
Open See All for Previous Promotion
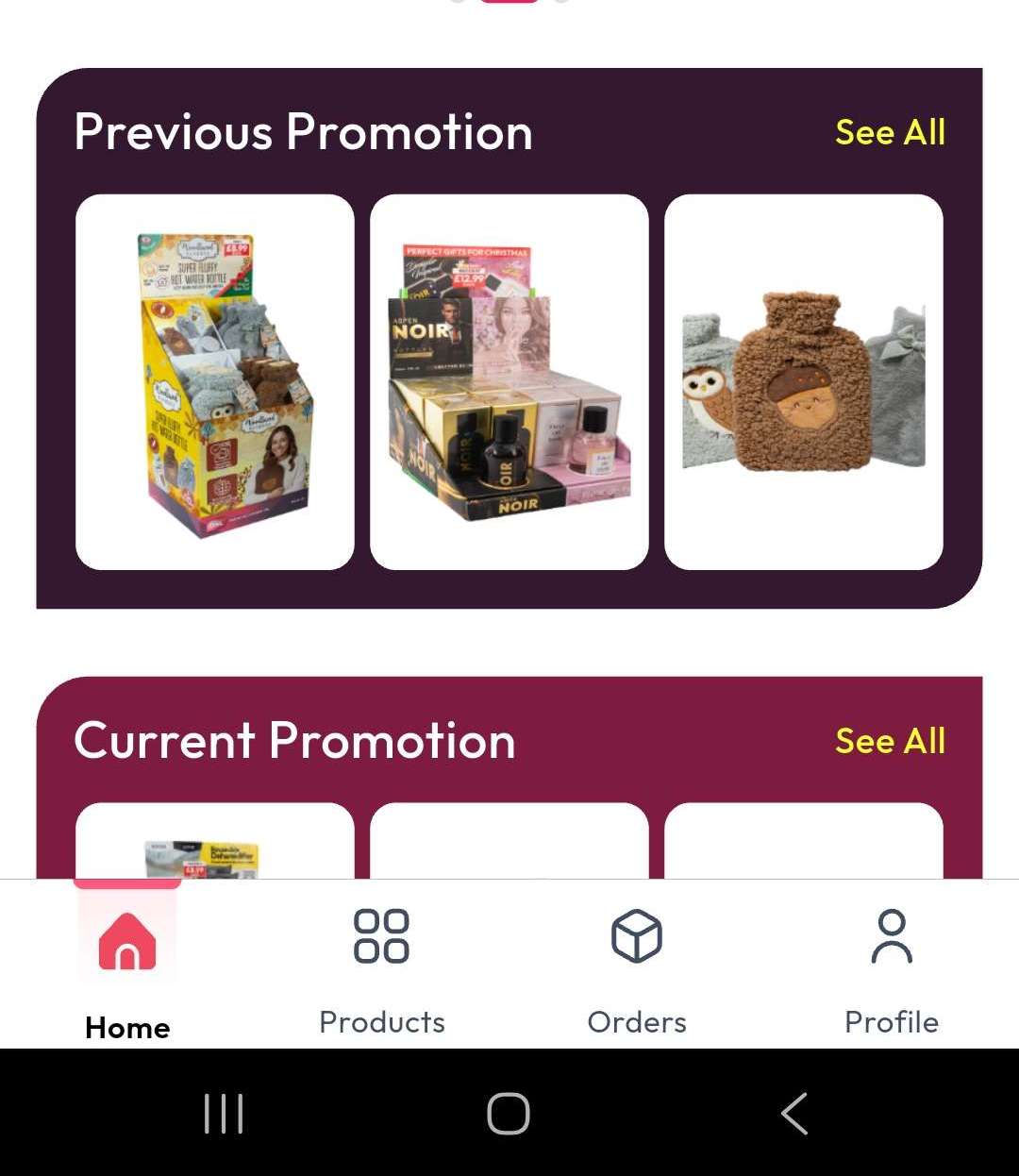tap(890, 133)
